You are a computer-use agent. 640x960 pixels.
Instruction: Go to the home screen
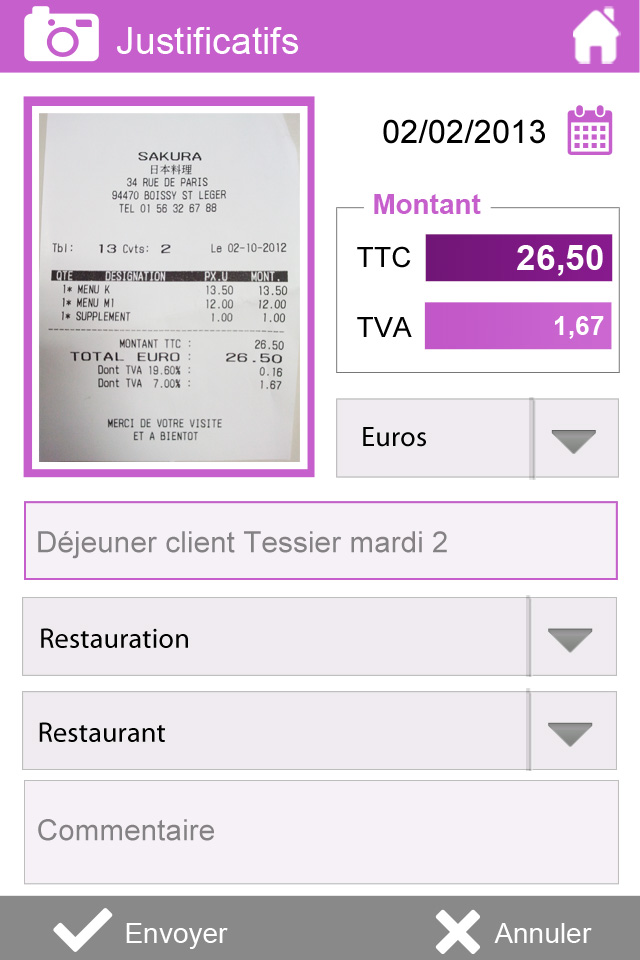[596, 37]
